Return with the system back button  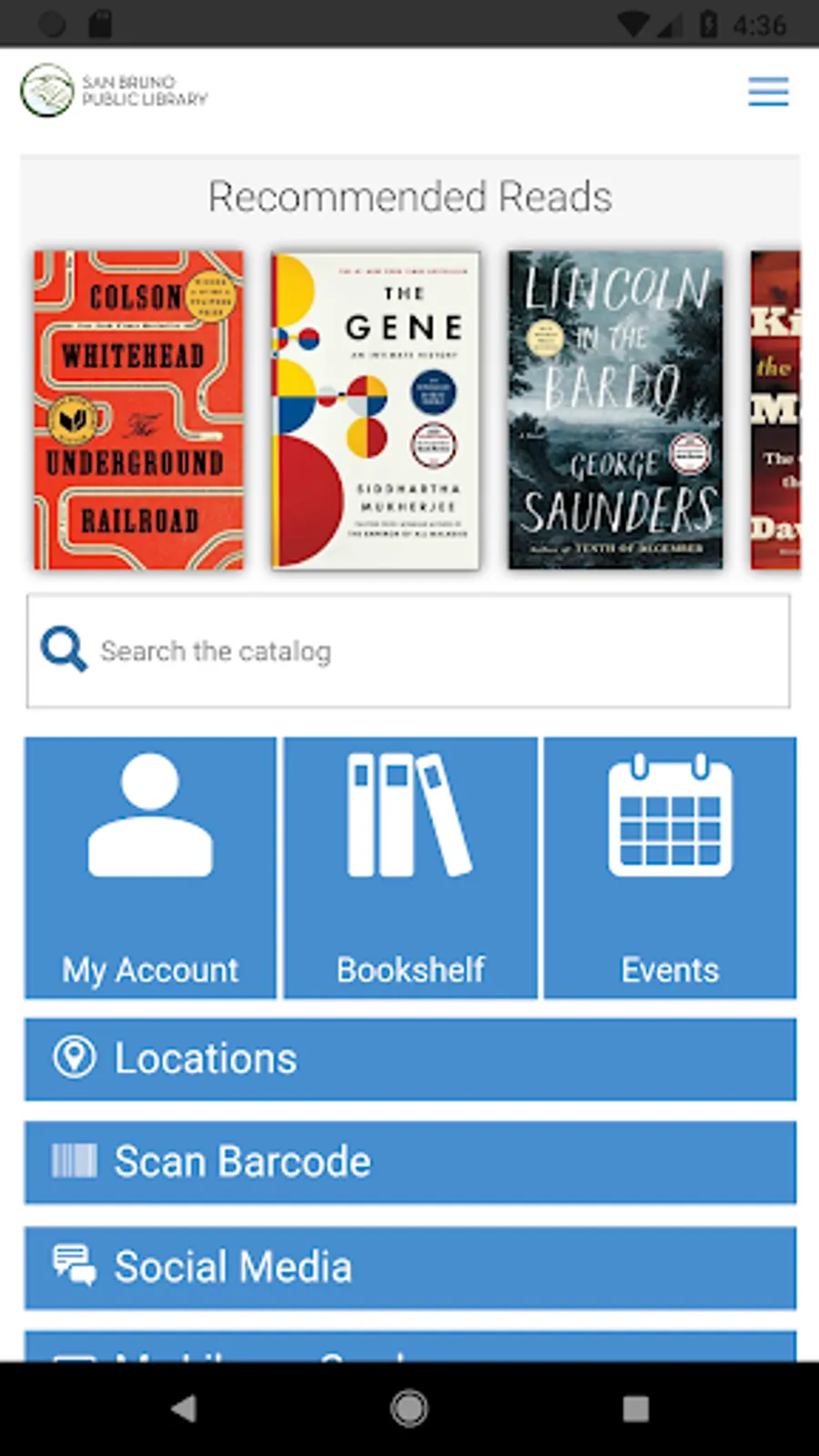tap(185, 1409)
